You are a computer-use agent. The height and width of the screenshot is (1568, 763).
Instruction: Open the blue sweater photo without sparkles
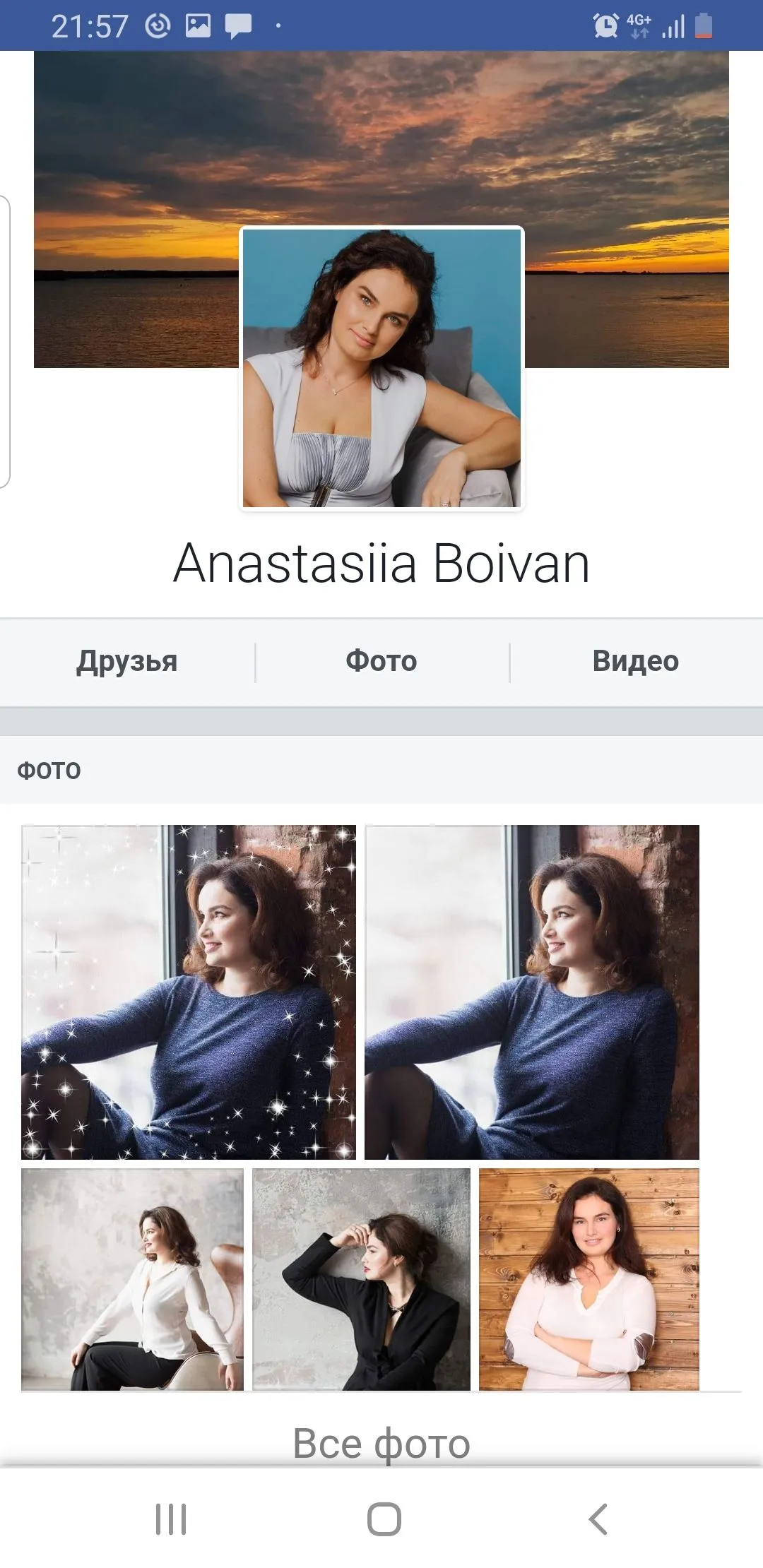click(x=532, y=992)
